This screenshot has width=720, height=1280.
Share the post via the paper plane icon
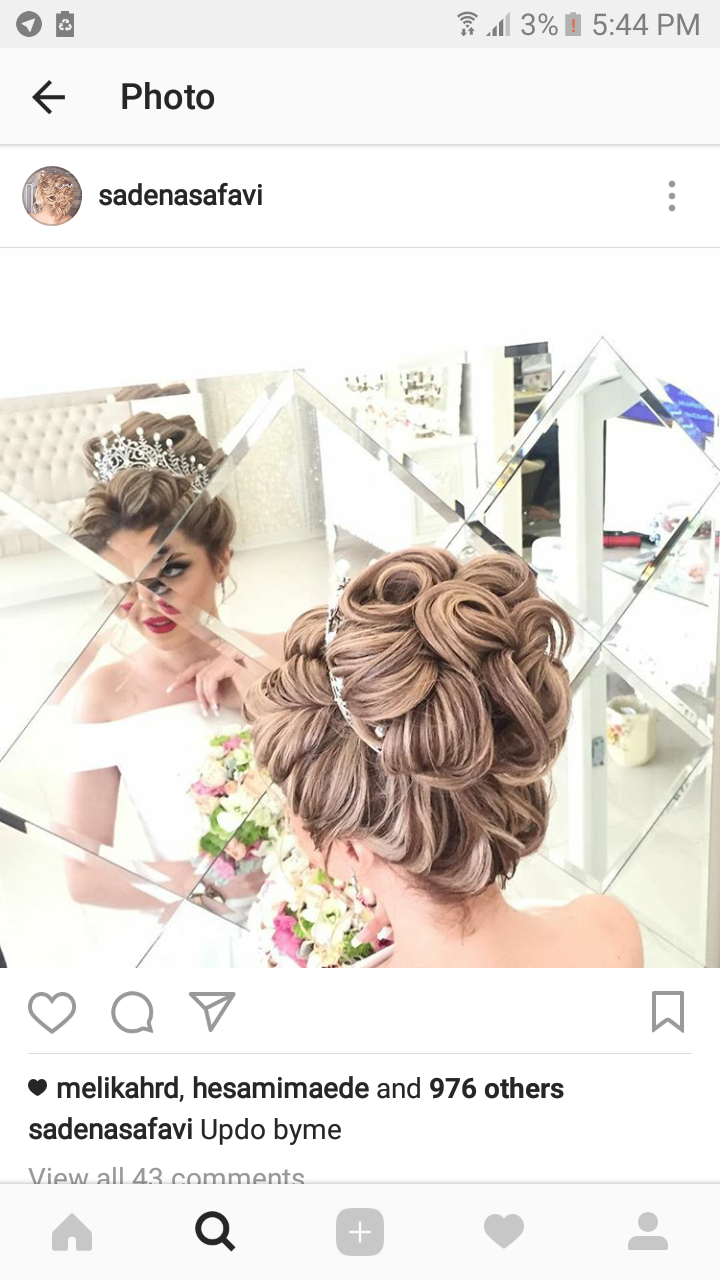[x=212, y=1012]
